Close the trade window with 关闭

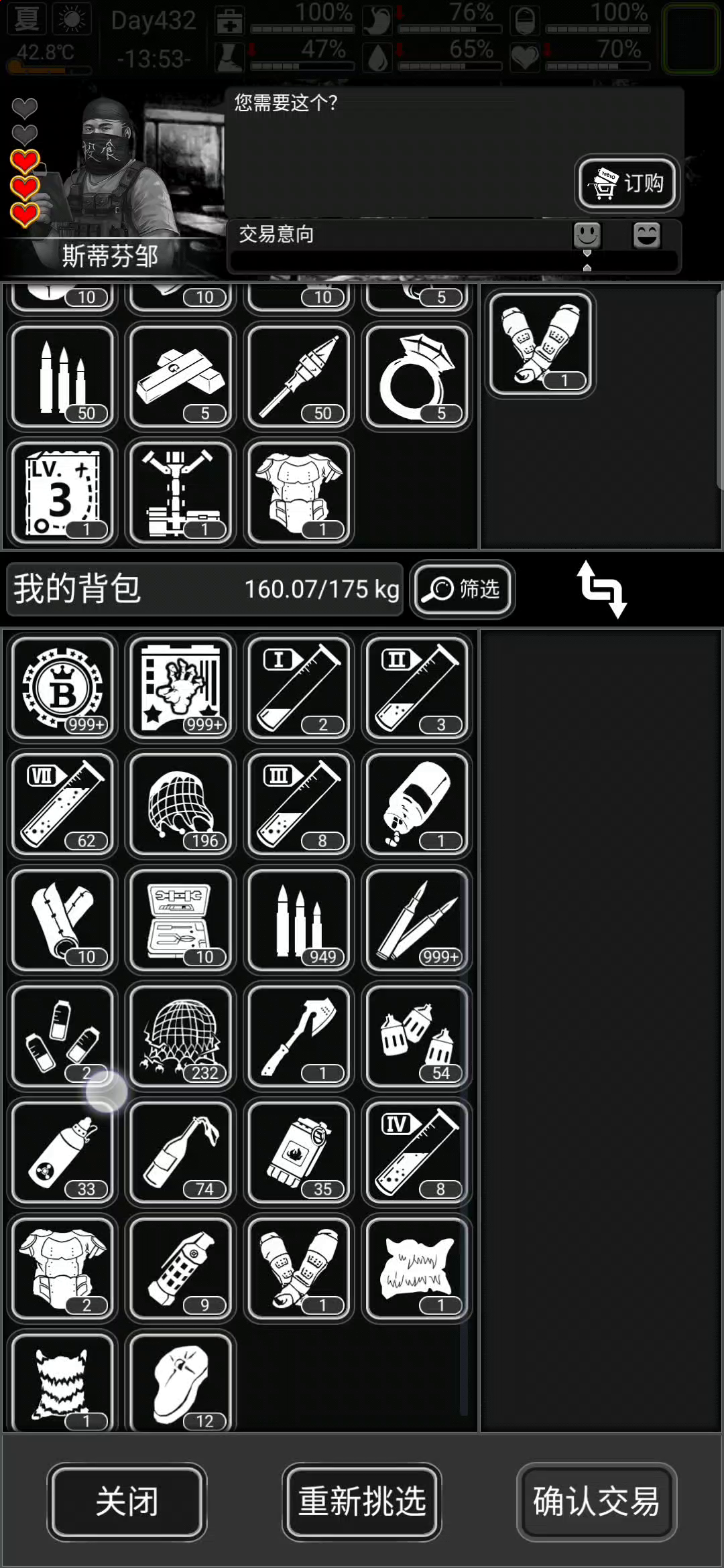click(127, 1501)
